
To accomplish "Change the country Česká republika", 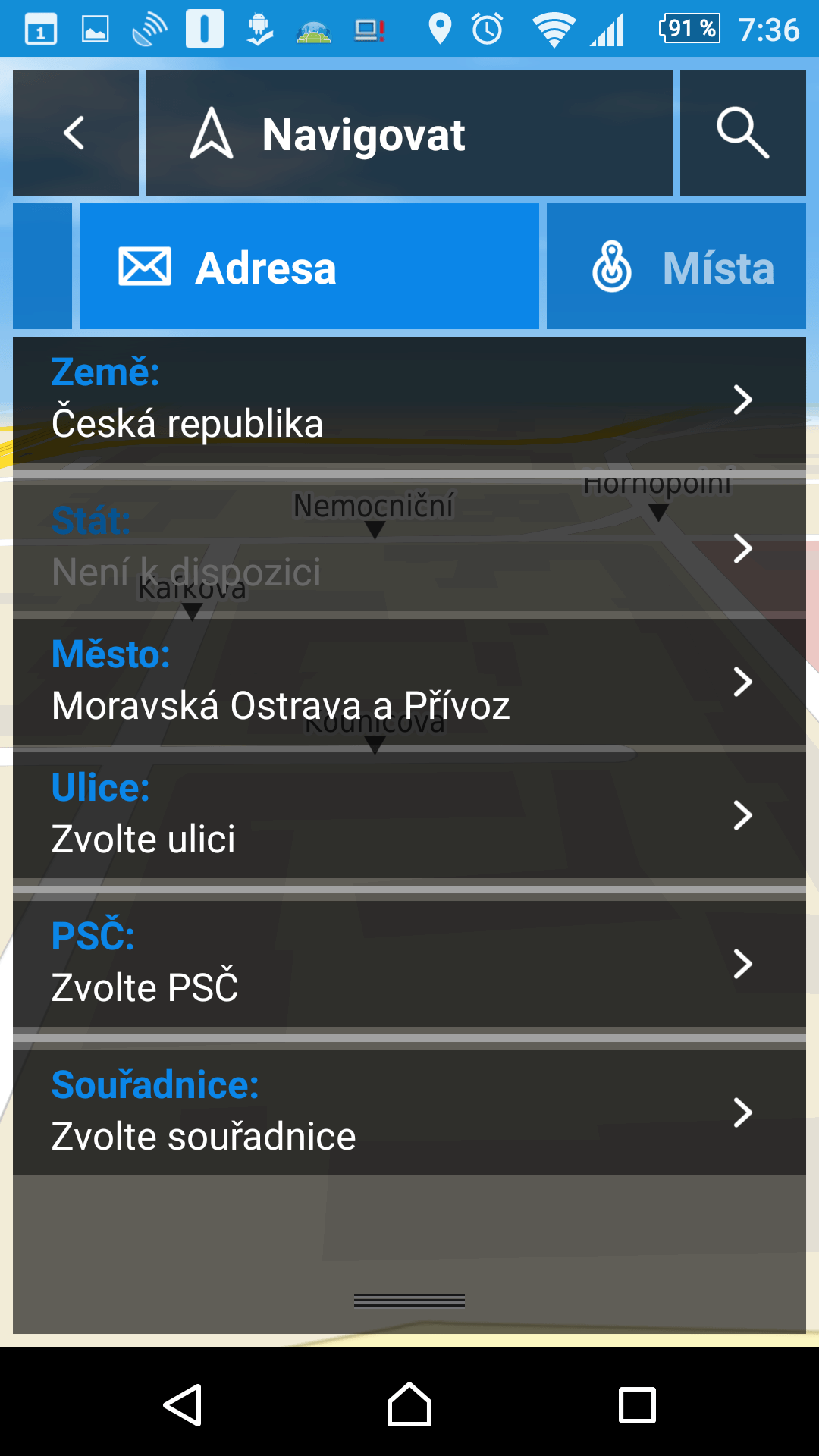I will click(409, 400).
